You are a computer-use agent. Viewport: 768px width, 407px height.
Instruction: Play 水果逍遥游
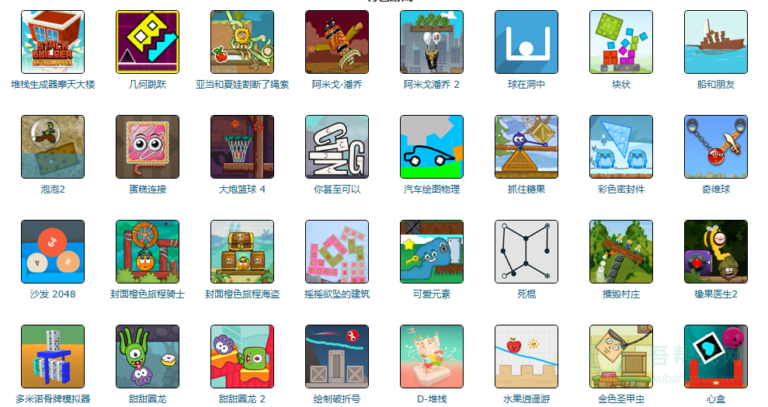[526, 356]
